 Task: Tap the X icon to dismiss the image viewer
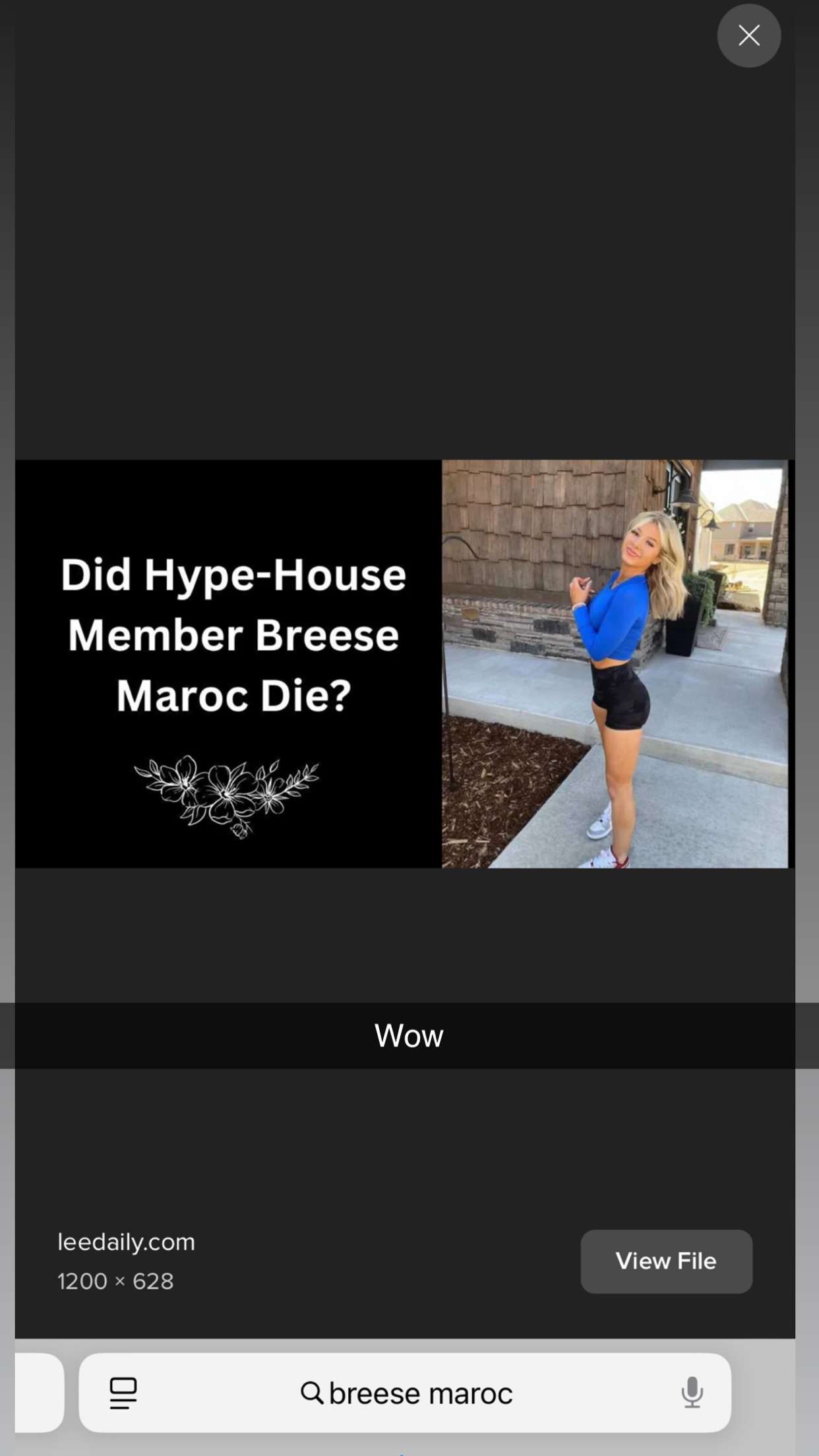748,36
